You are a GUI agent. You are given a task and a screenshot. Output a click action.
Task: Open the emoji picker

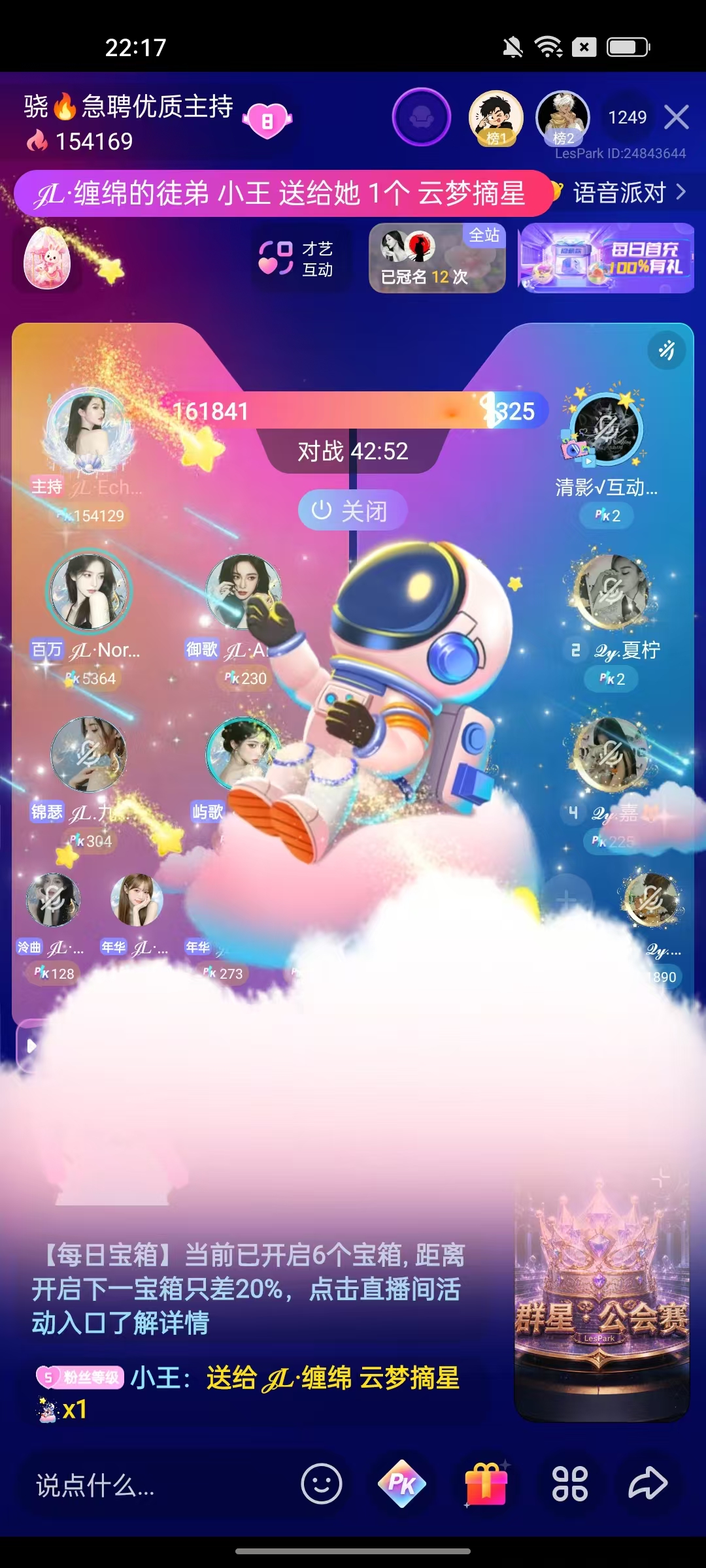click(321, 1484)
